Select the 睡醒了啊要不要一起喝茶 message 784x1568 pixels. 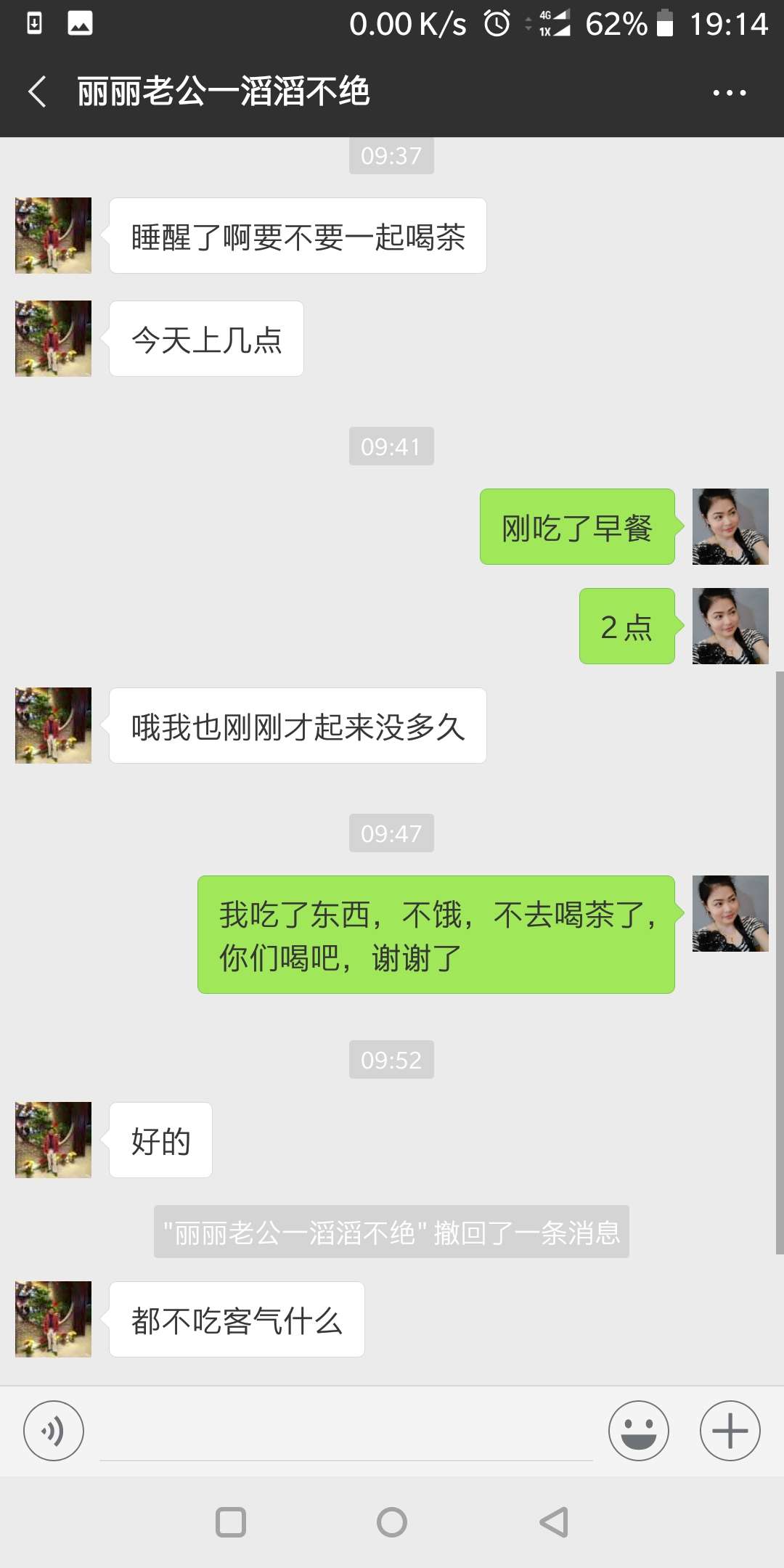(298, 235)
